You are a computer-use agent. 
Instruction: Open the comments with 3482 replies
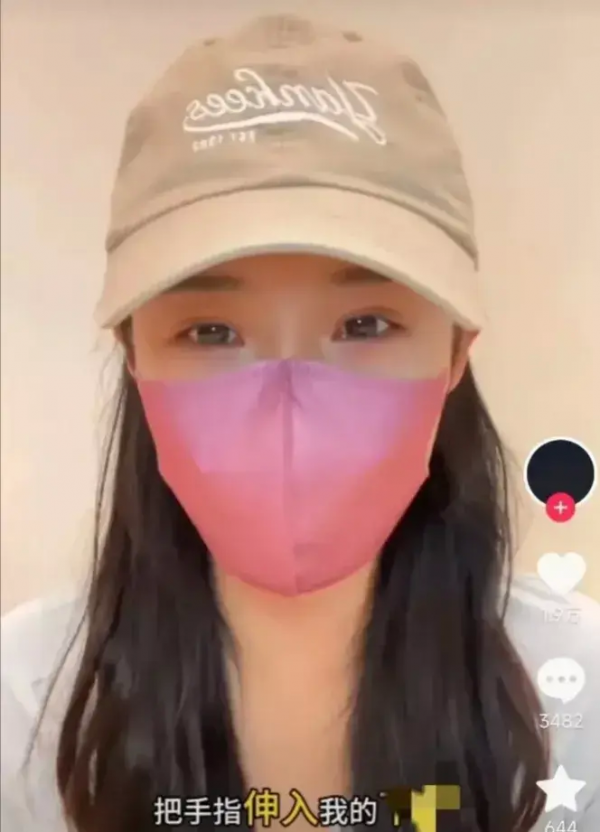(561, 680)
